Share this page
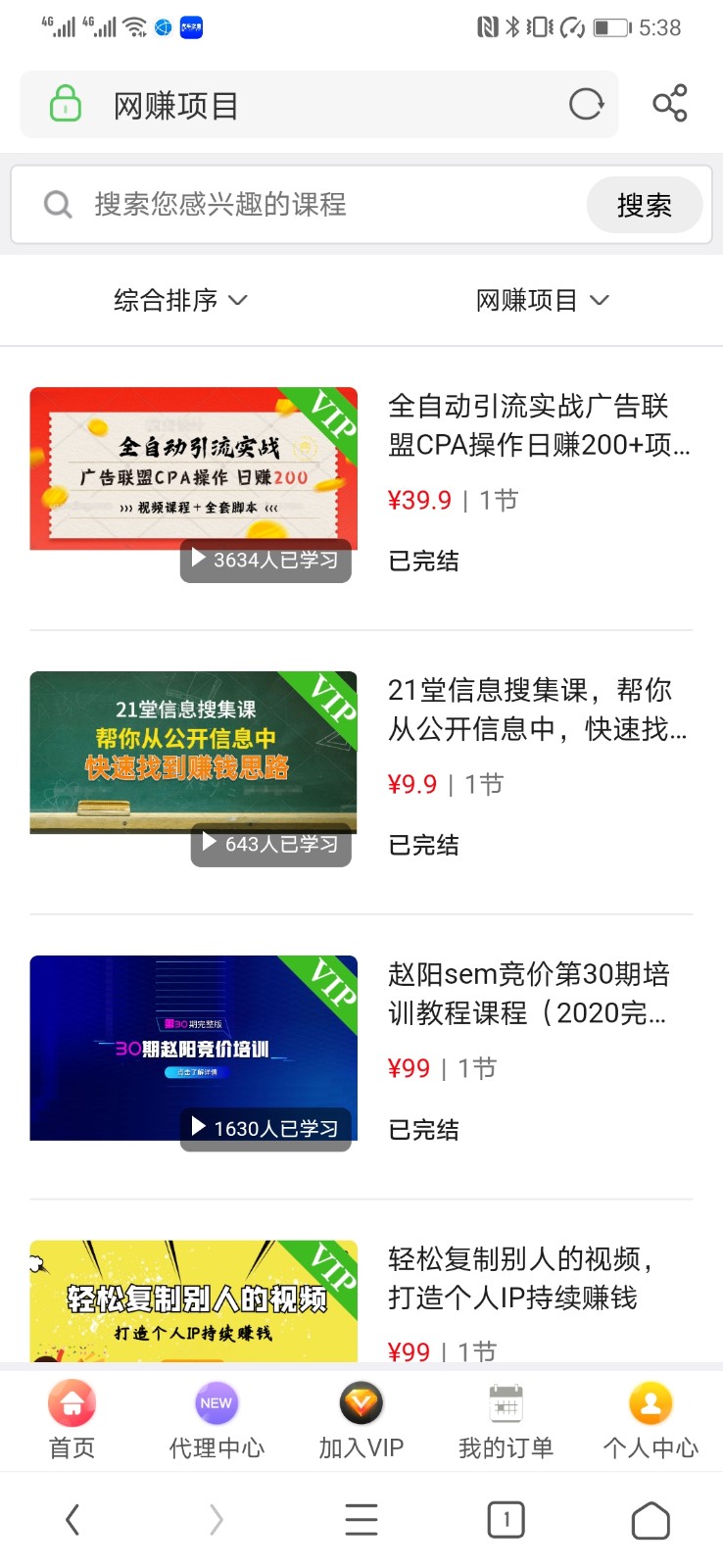 (670, 104)
